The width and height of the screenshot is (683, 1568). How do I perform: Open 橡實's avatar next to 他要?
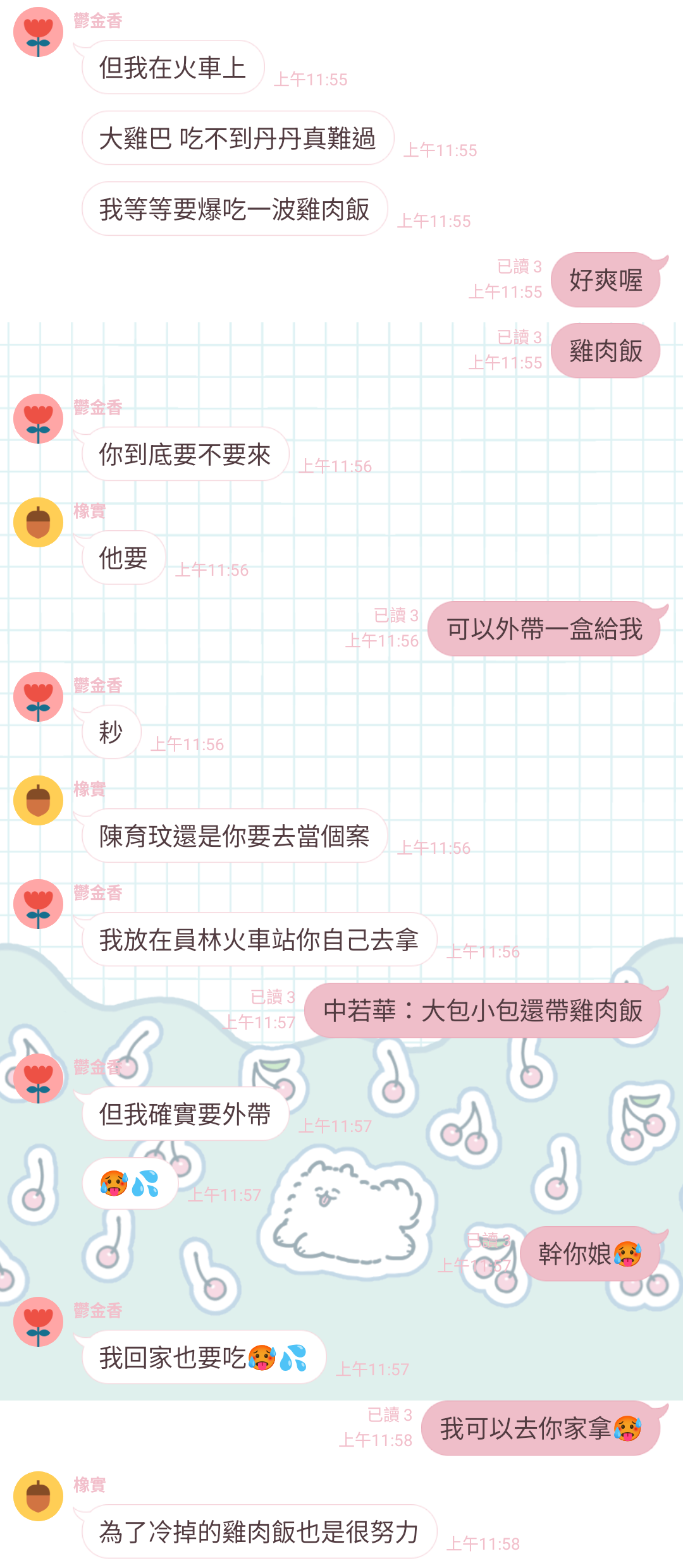click(38, 522)
